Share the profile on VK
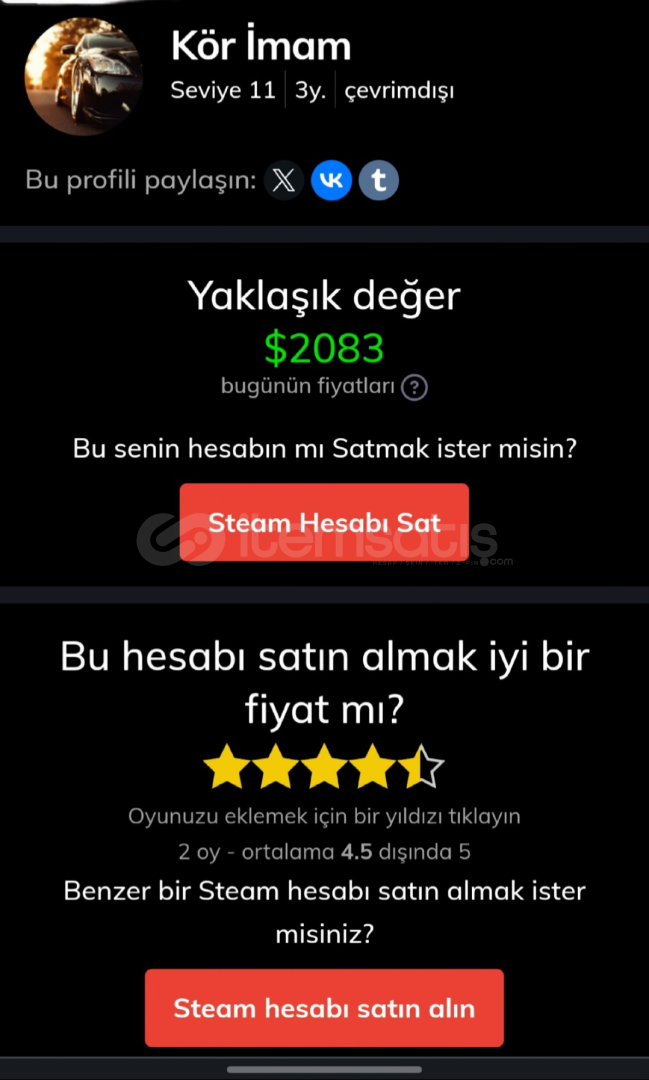This screenshot has width=649, height=1080. click(331, 181)
